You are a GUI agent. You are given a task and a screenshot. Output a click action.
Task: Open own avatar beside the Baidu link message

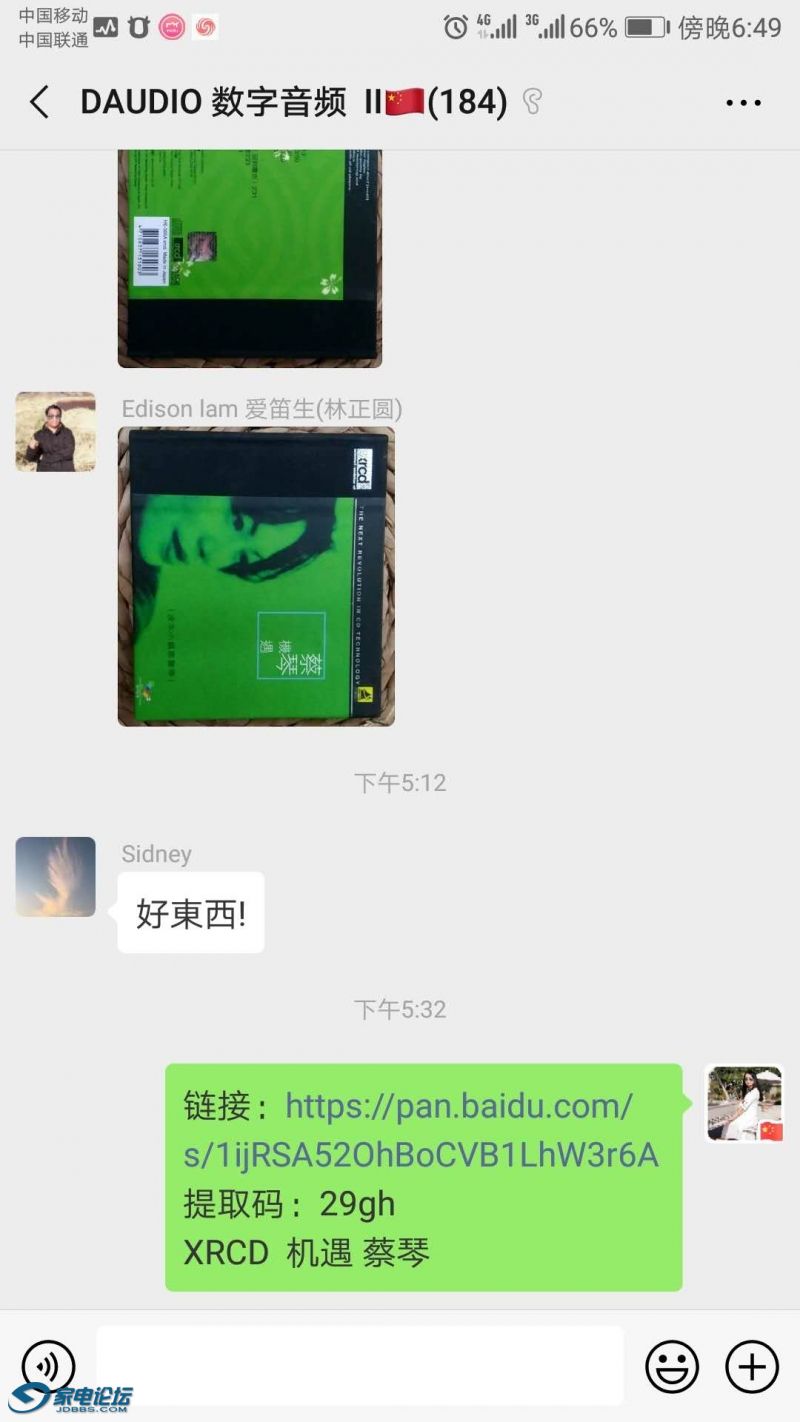[x=744, y=1104]
